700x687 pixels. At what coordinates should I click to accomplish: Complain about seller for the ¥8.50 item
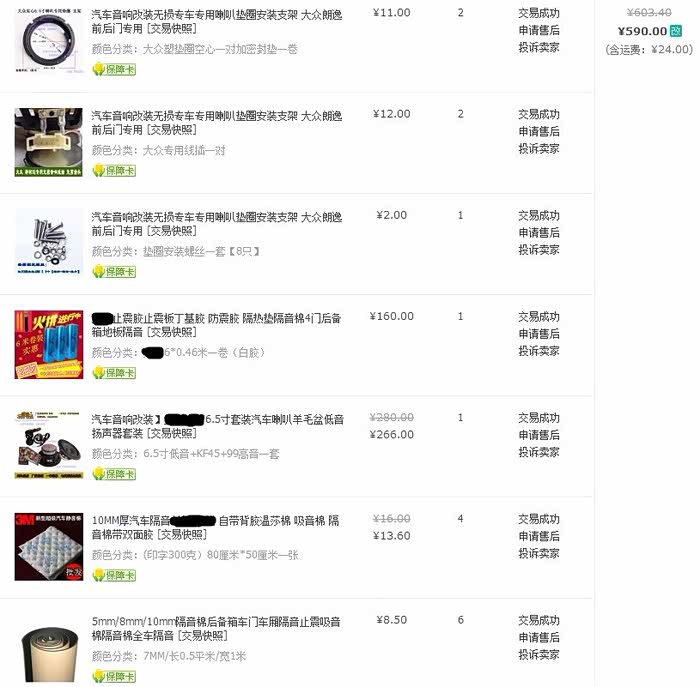click(538, 654)
